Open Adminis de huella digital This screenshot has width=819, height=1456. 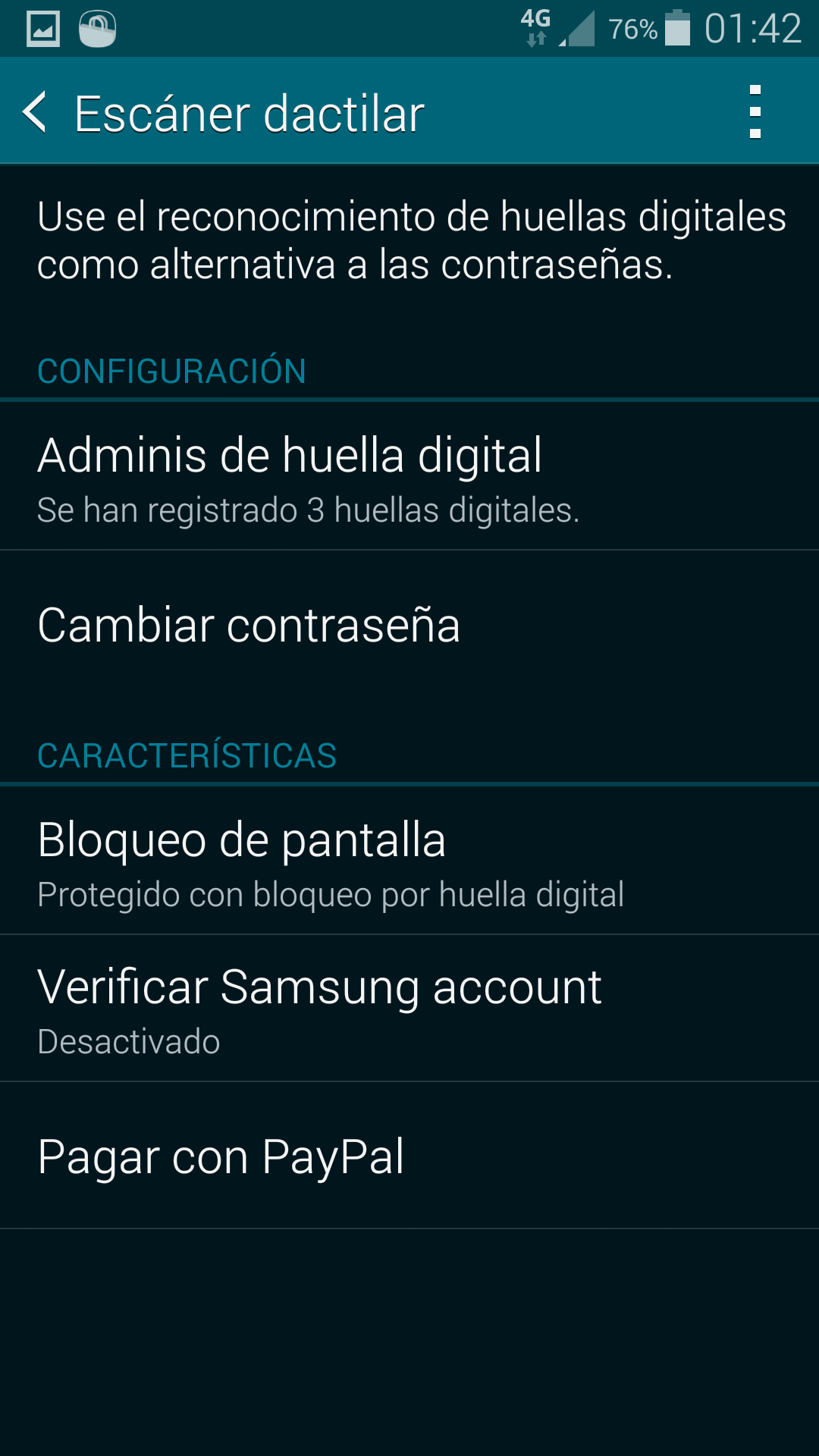[409, 476]
